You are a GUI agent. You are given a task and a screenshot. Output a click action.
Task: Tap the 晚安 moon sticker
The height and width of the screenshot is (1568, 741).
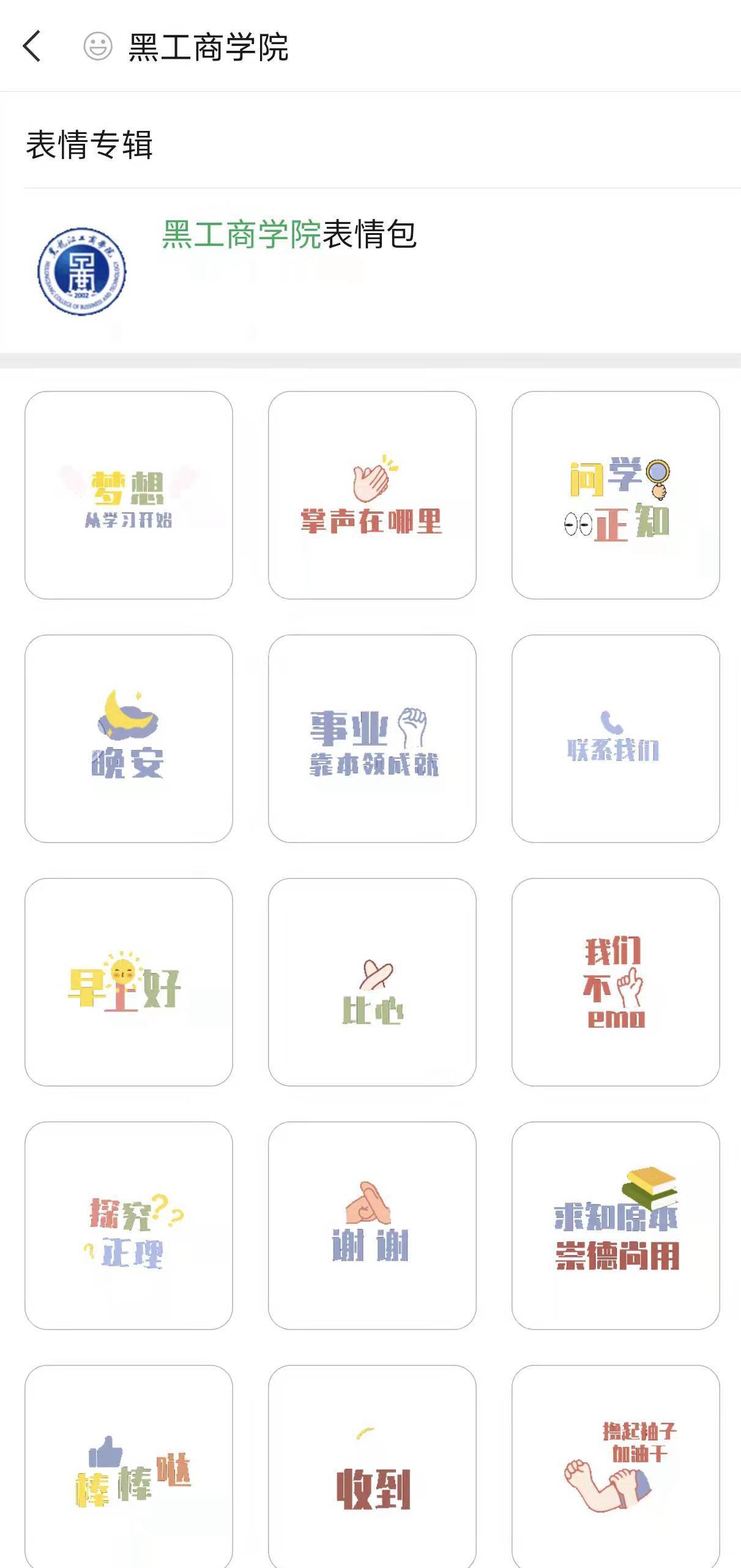128,738
